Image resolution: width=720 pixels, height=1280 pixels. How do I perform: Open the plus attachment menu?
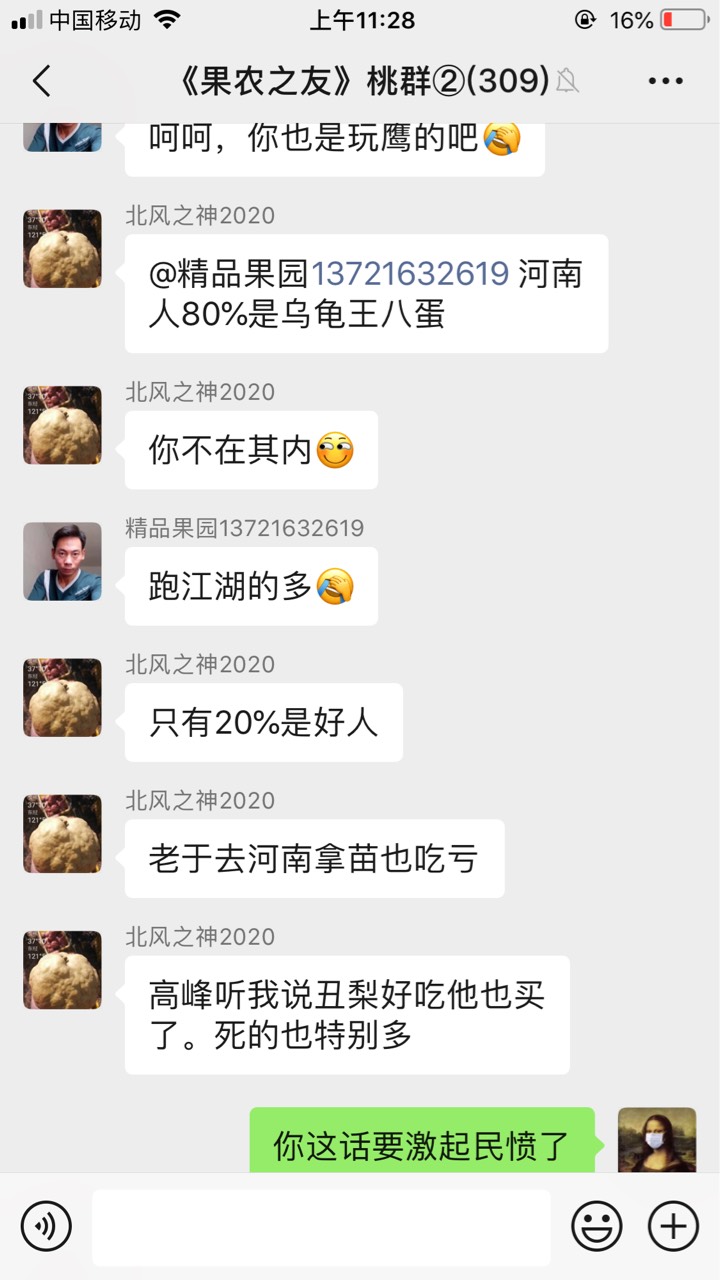673,1226
